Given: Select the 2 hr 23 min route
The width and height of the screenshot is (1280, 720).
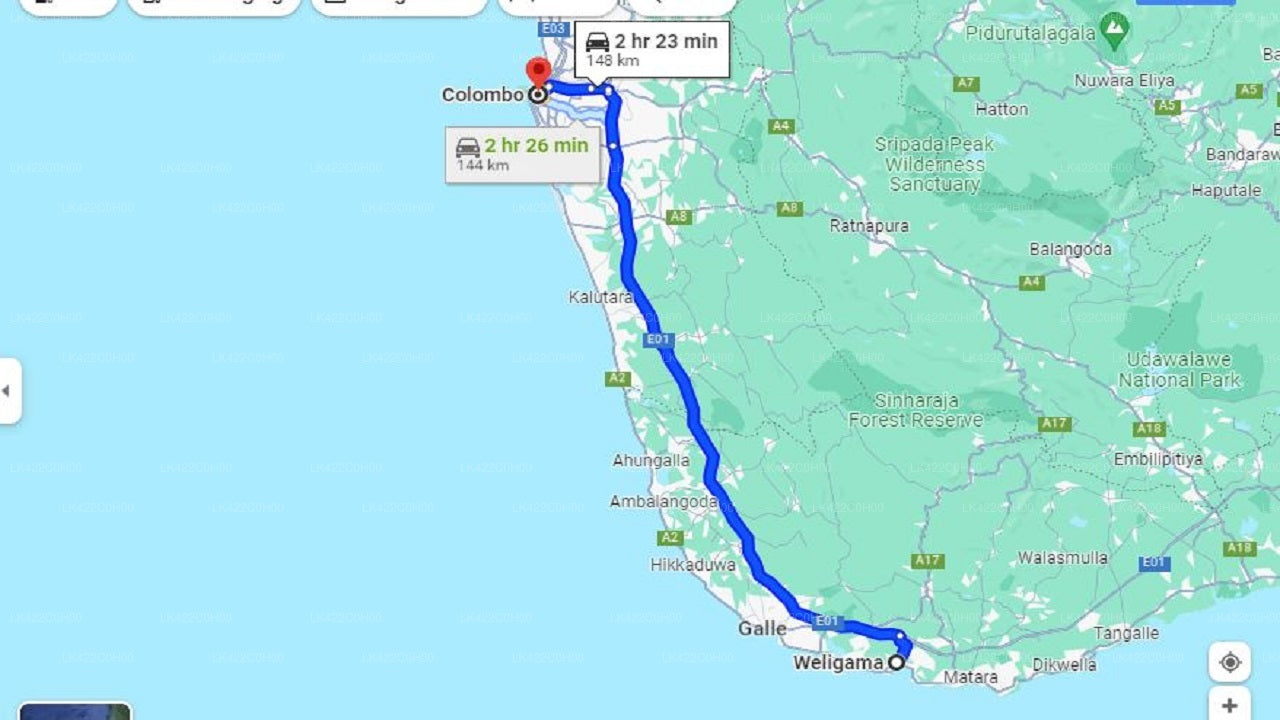Looking at the screenshot, I should pos(651,49).
